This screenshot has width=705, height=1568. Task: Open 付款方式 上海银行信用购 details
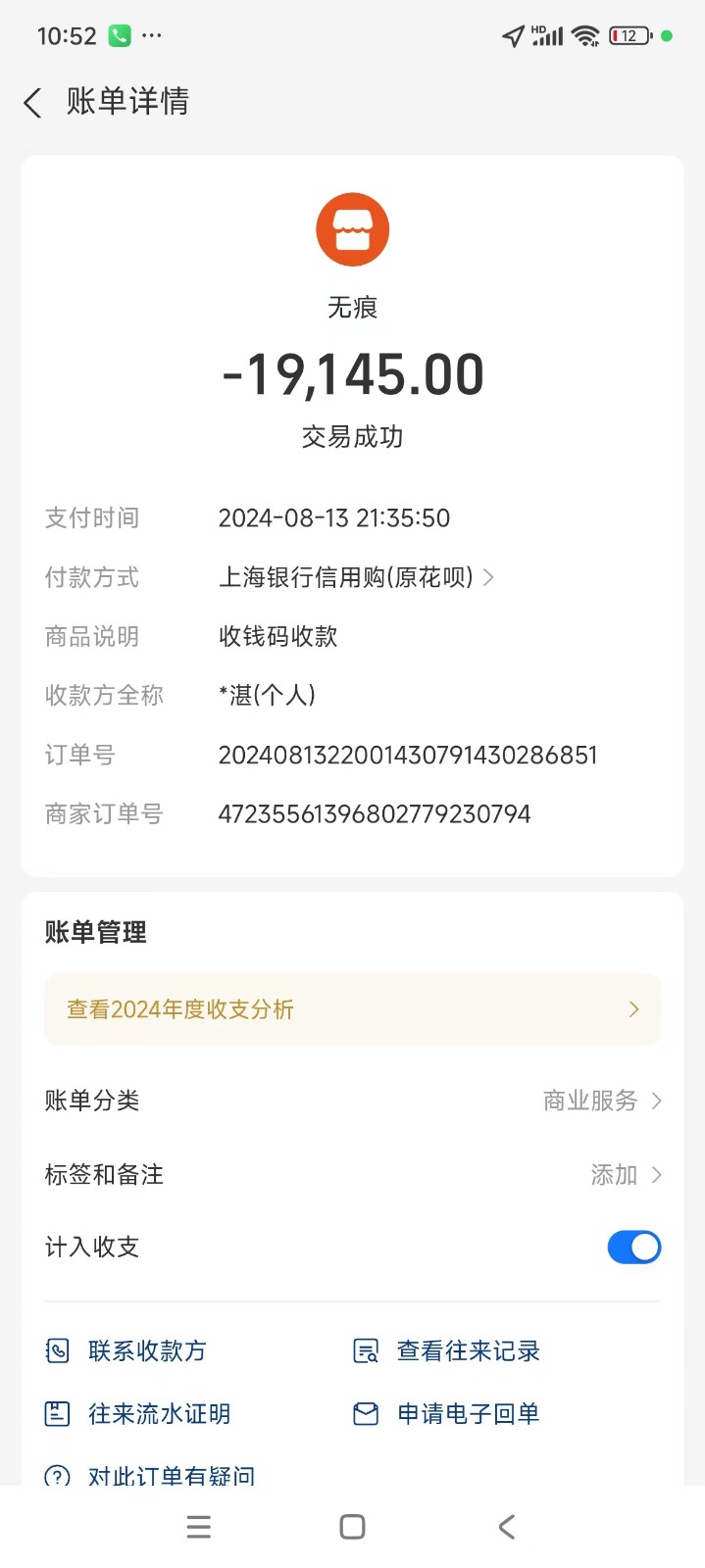pos(355,577)
